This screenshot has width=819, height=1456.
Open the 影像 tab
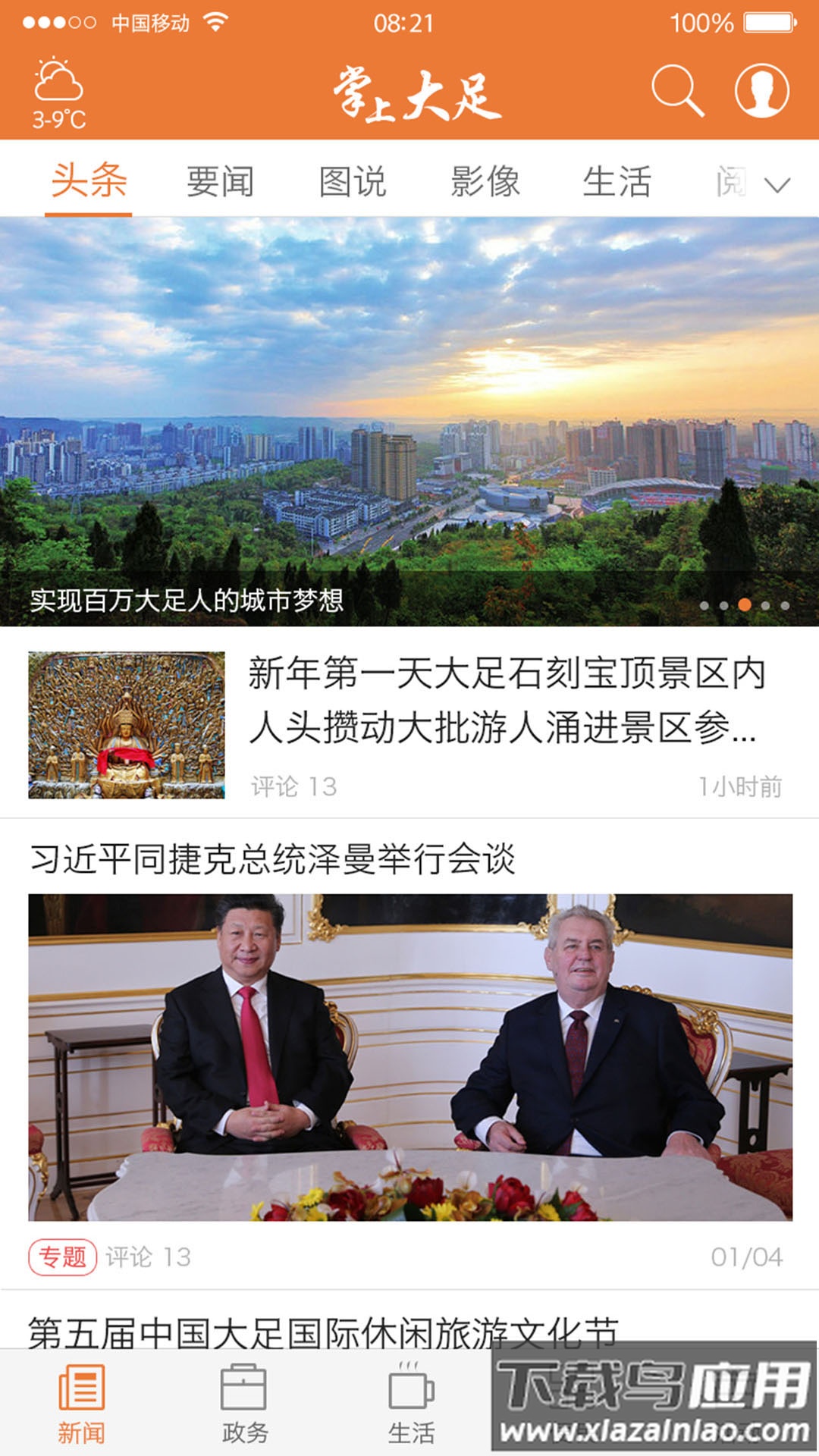coord(485,180)
